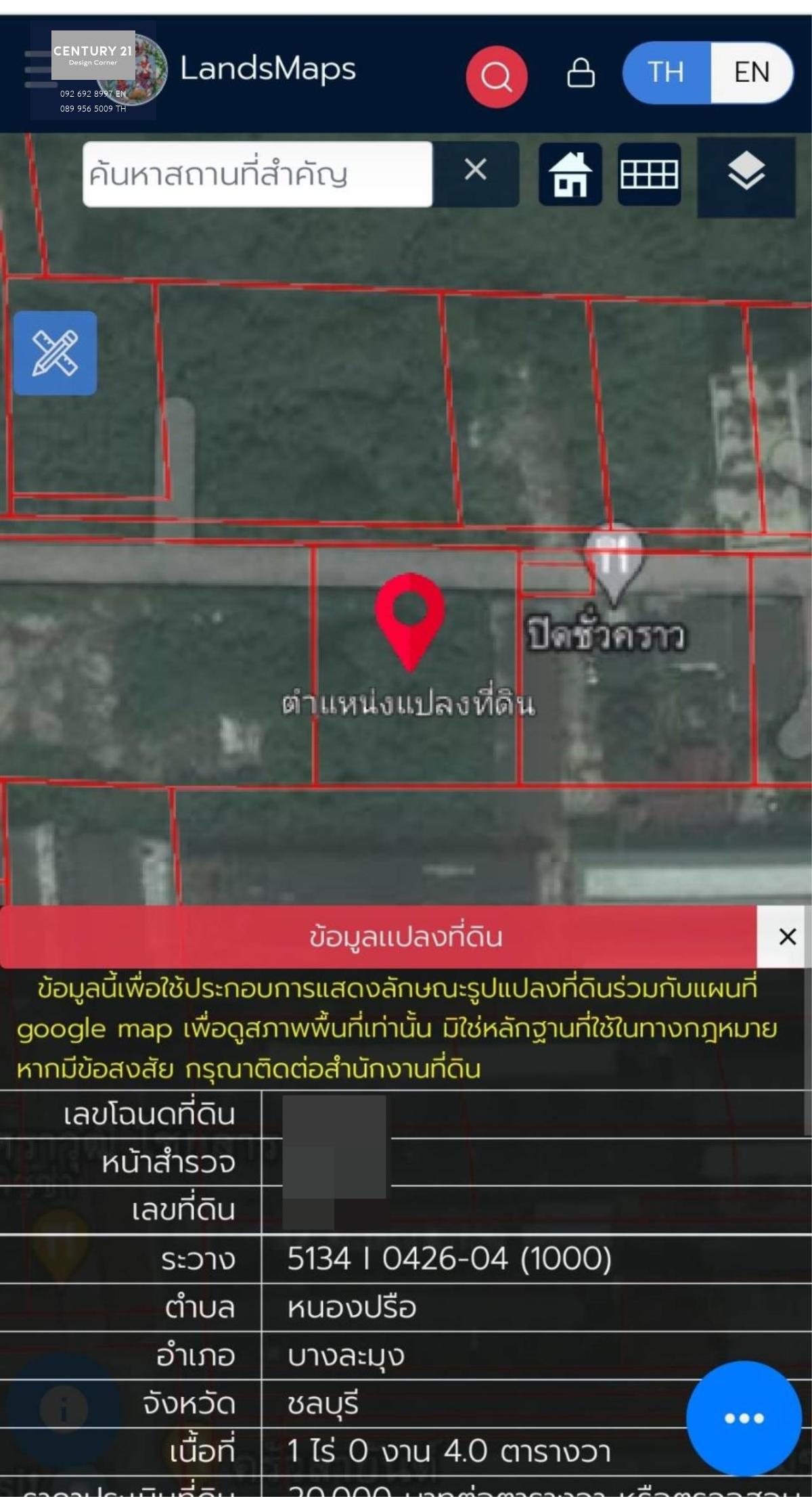Image resolution: width=812 pixels, height=1497 pixels.
Task: Open the ruler and pencil measuring tool
Action: pos(55,353)
